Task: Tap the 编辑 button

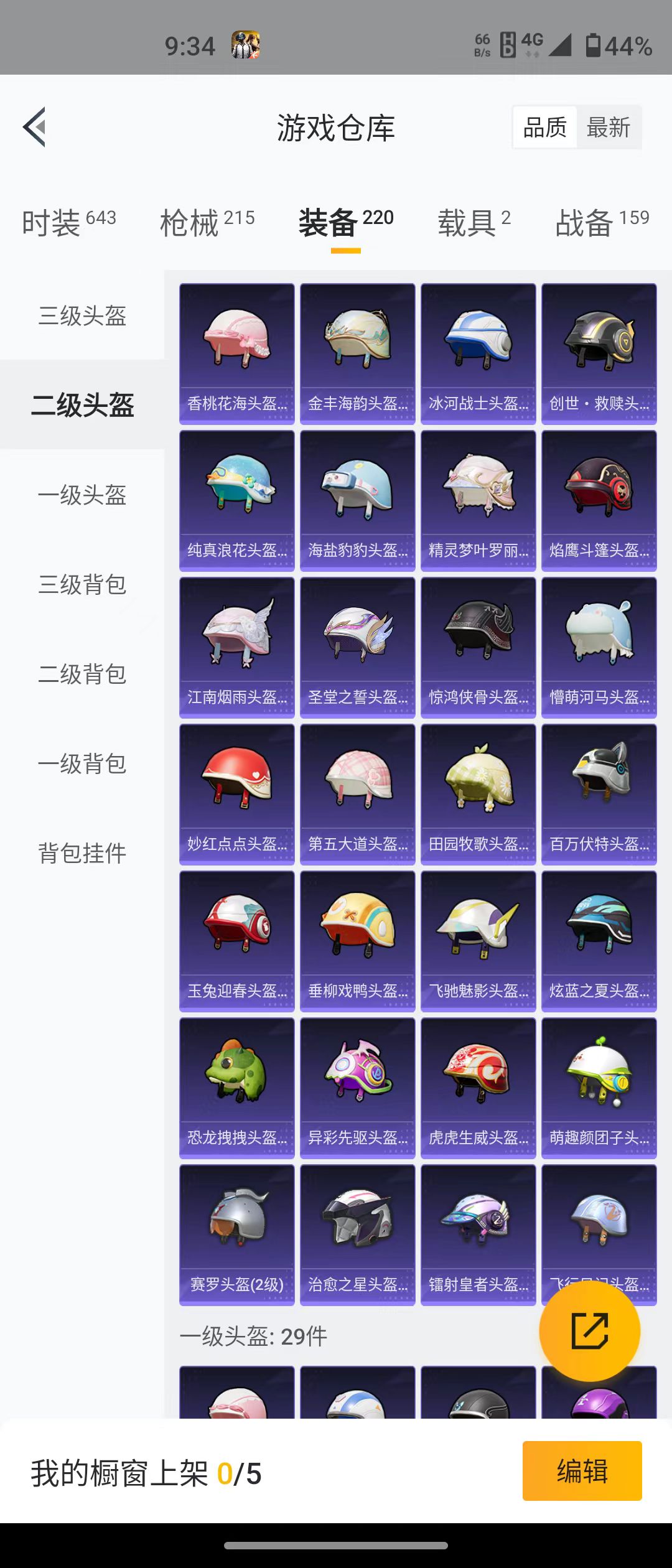Action: 582,1471
